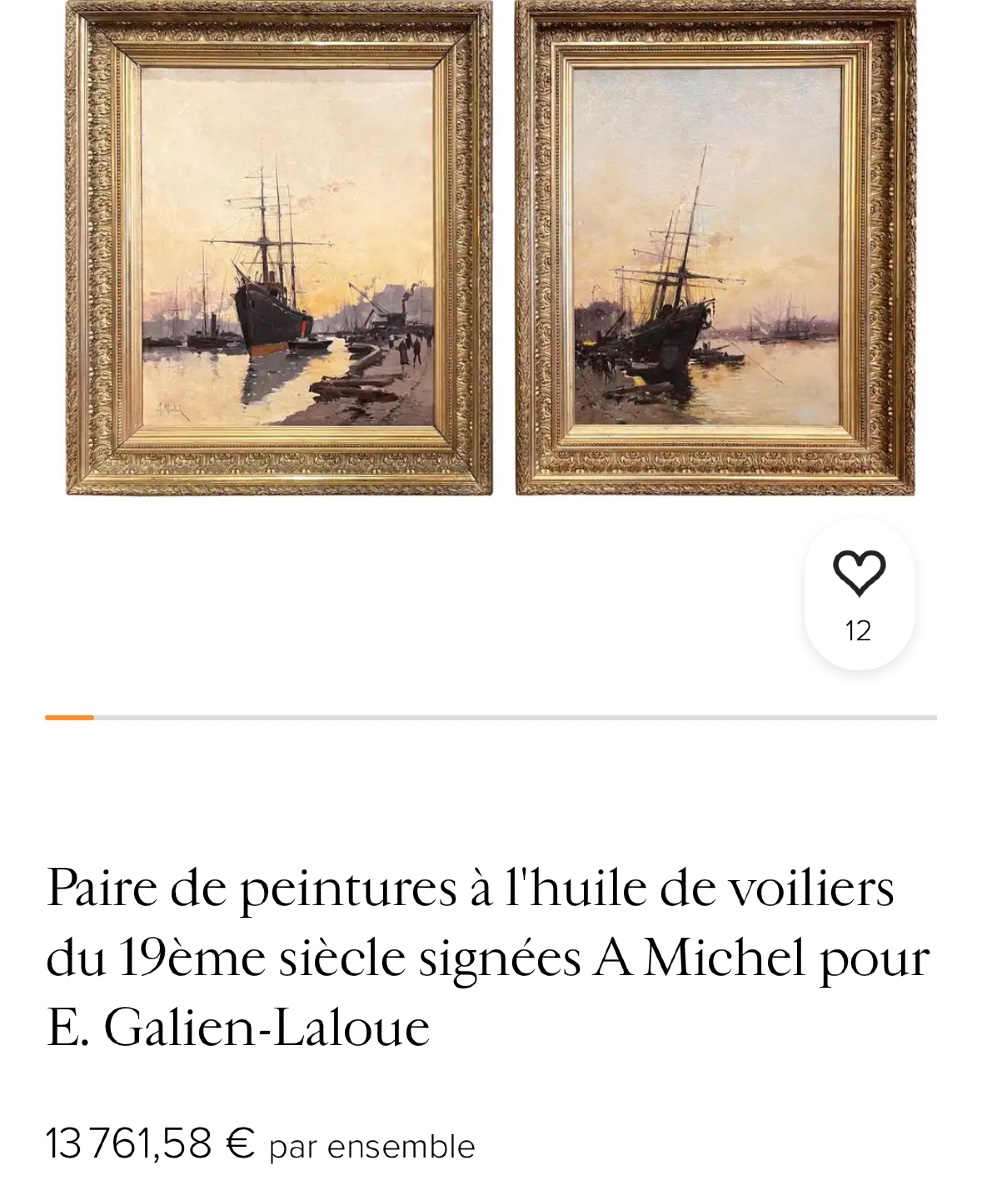
Task: Click the orange carousel progress indicator
Action: [69, 717]
